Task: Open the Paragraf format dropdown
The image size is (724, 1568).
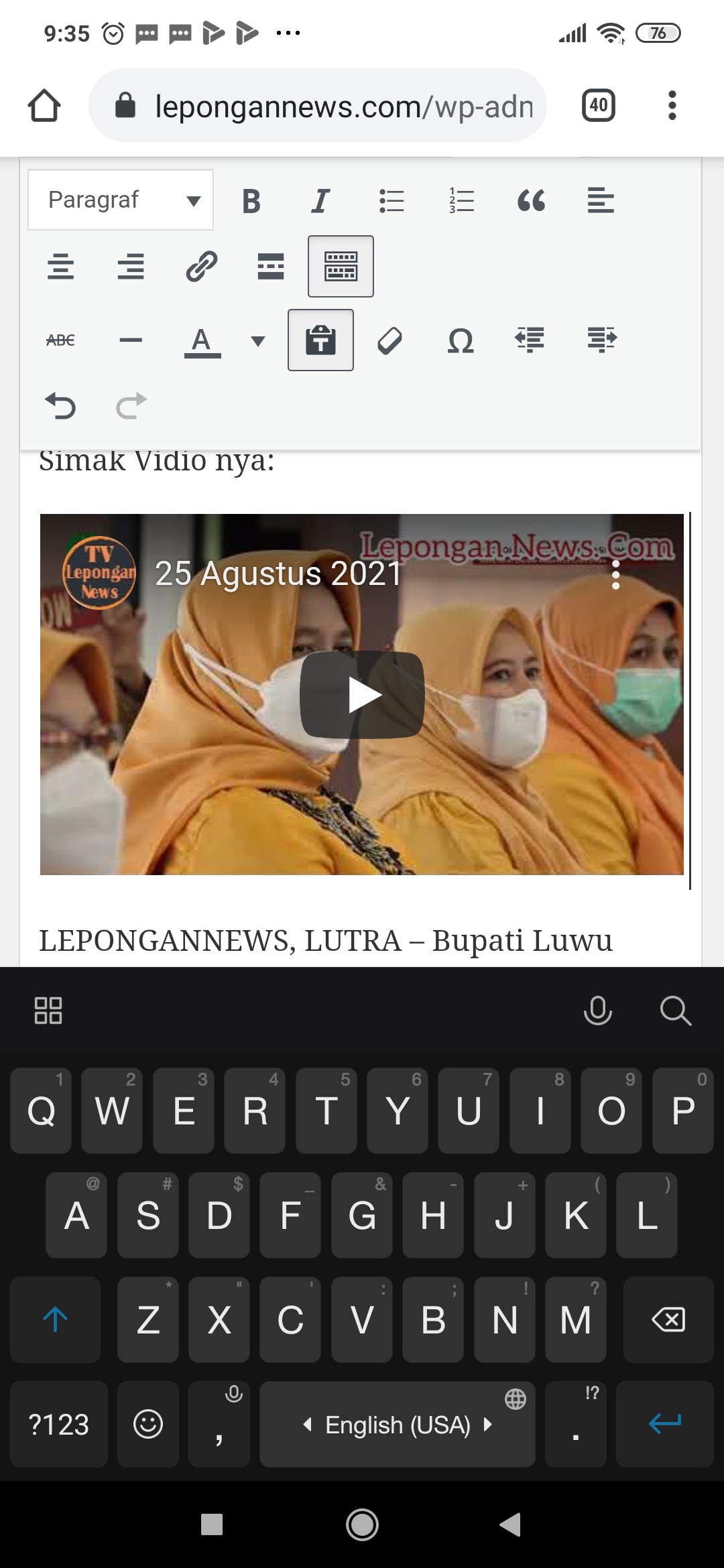Action: coord(121,200)
